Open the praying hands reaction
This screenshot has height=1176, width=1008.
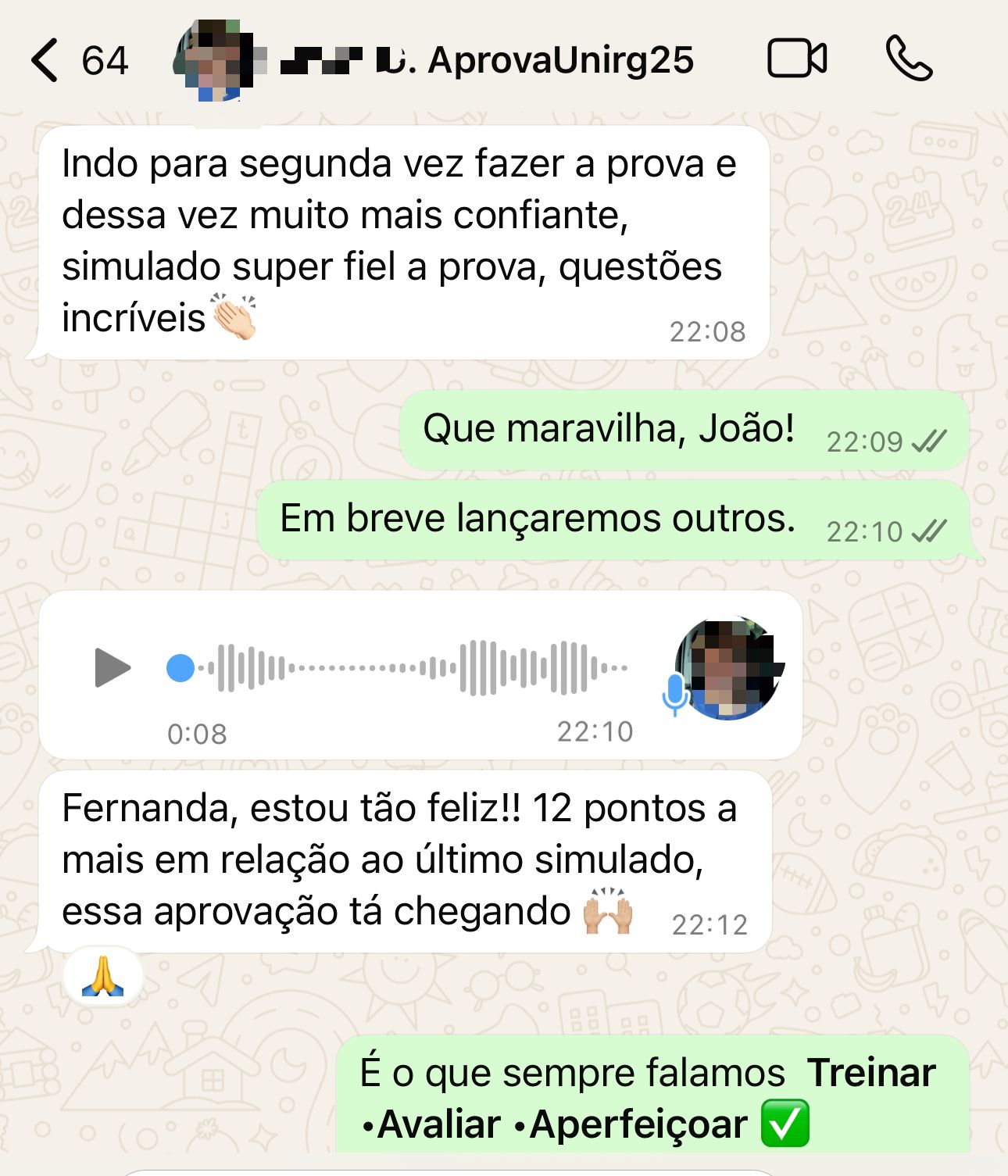(103, 977)
